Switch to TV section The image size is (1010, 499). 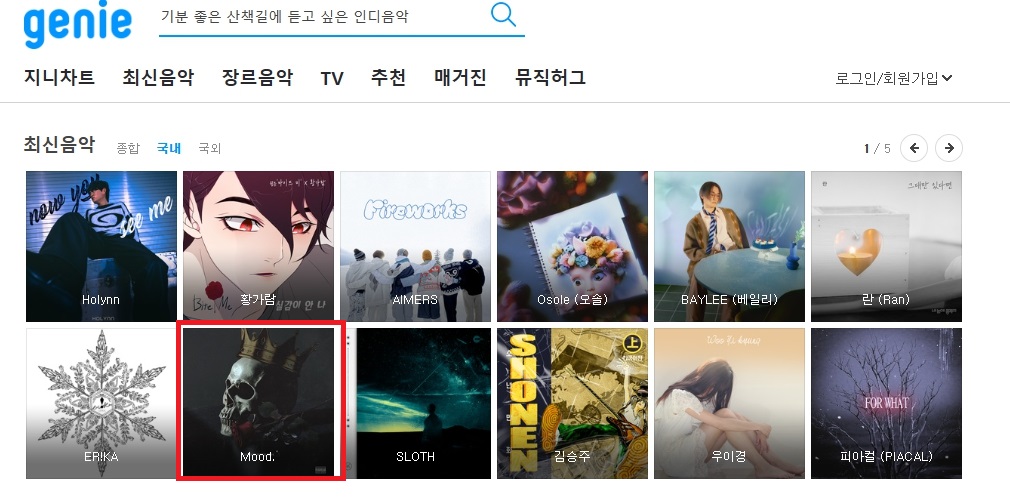332,79
